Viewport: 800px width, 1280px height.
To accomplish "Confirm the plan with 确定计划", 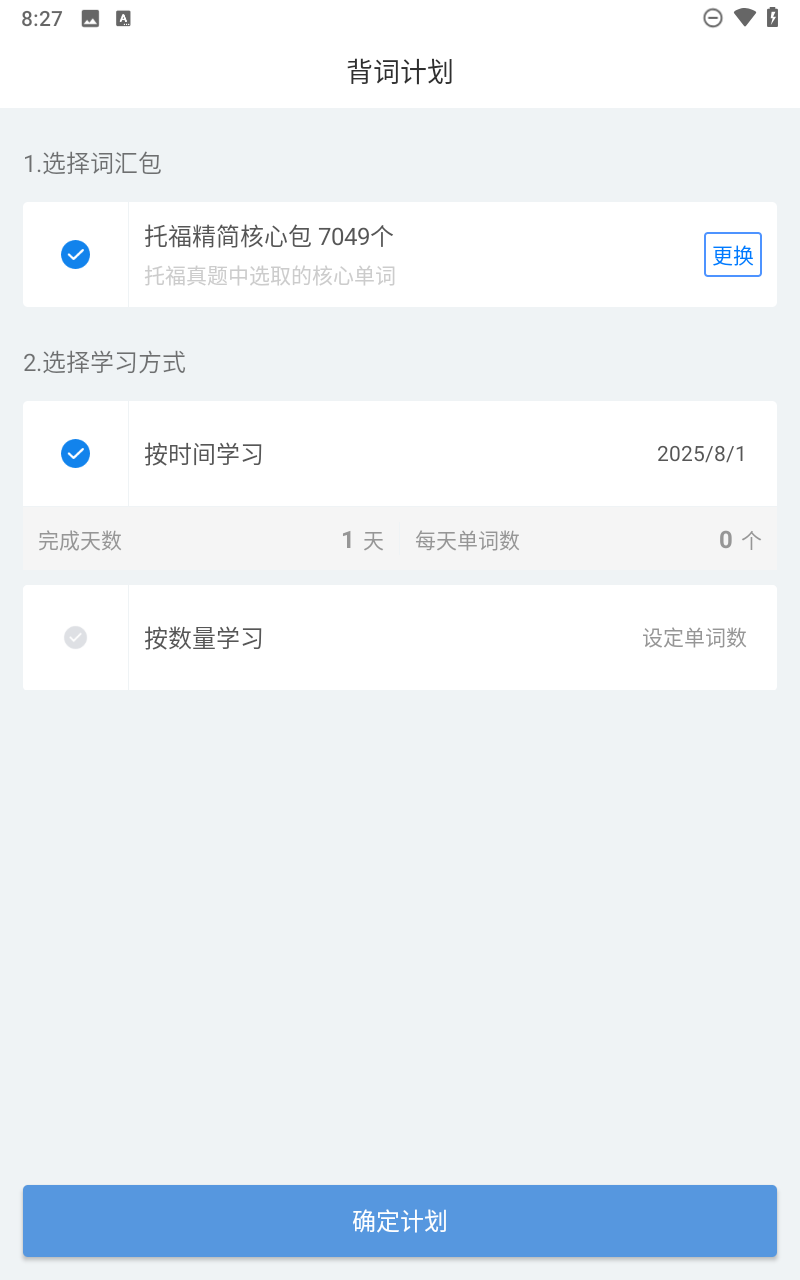I will [x=400, y=1221].
